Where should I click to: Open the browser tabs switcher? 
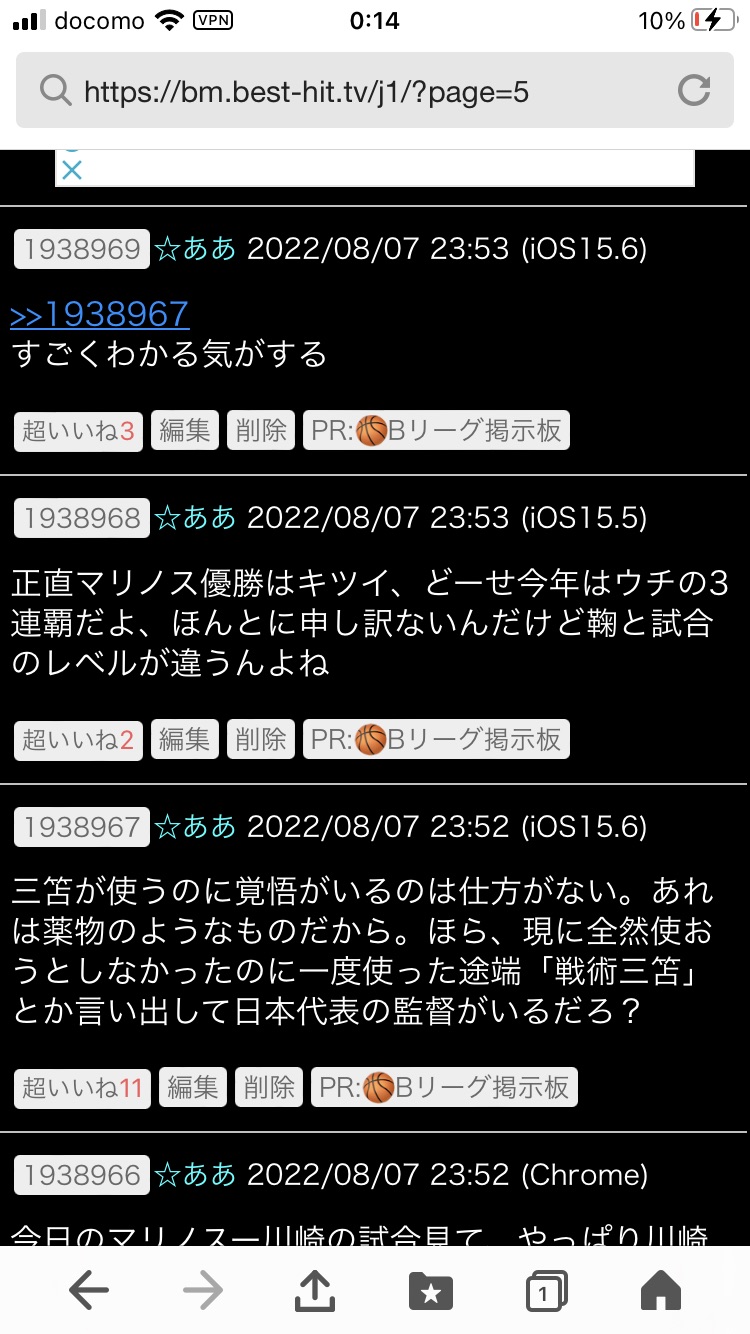(x=546, y=1292)
